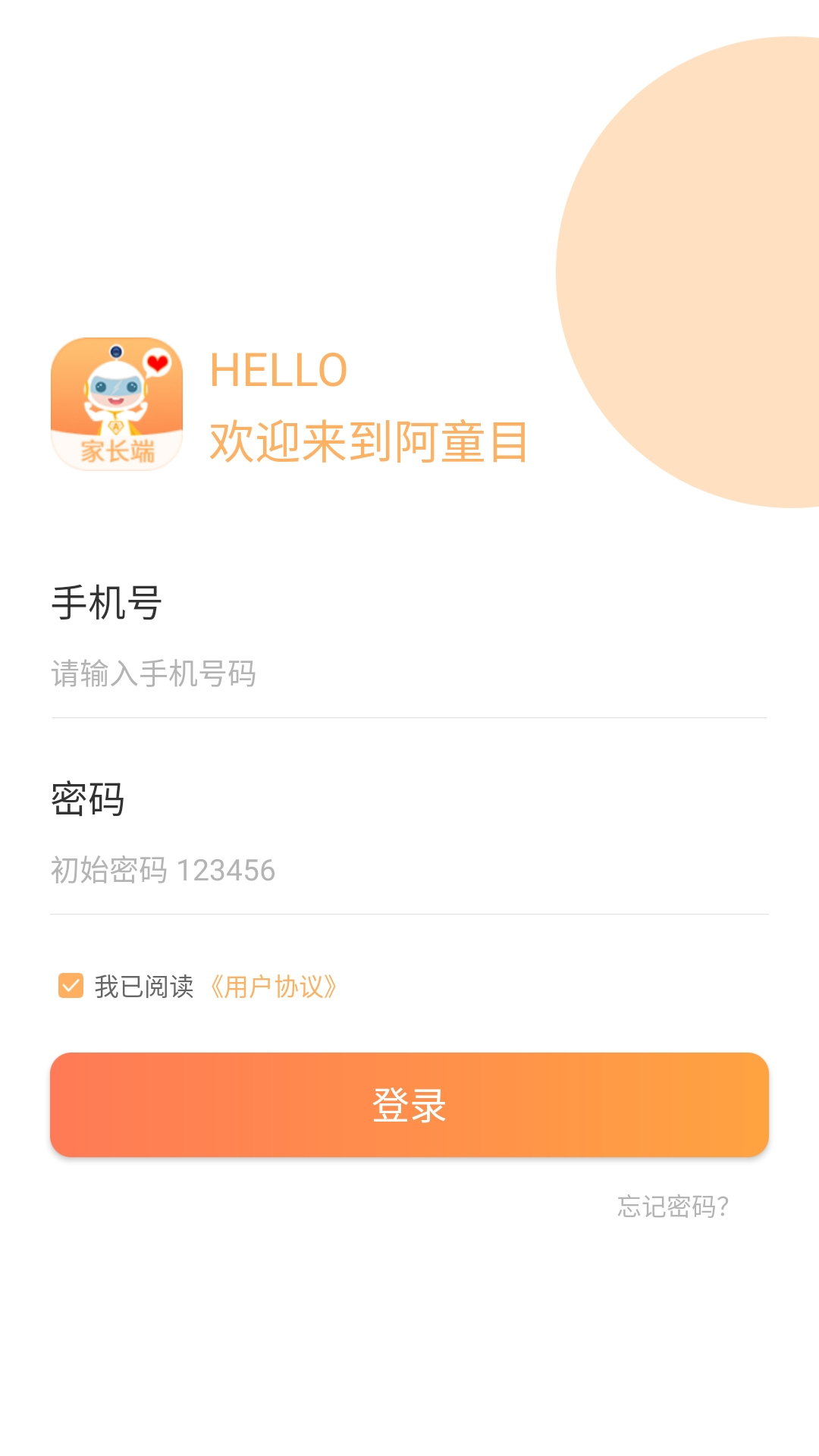
Task: Click the orange checkmark inside the agreement checkbox
Action: point(71,986)
